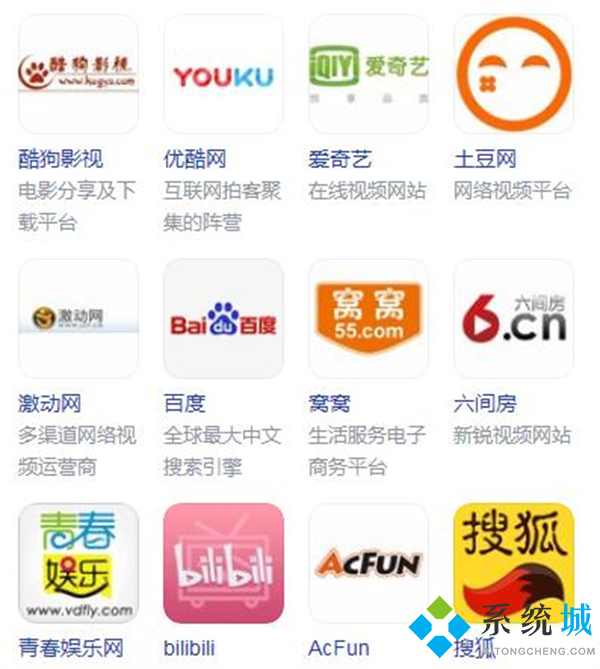Screen dimensions: 600x669
Task: Open the 优酷网 link
Action: 194,158
